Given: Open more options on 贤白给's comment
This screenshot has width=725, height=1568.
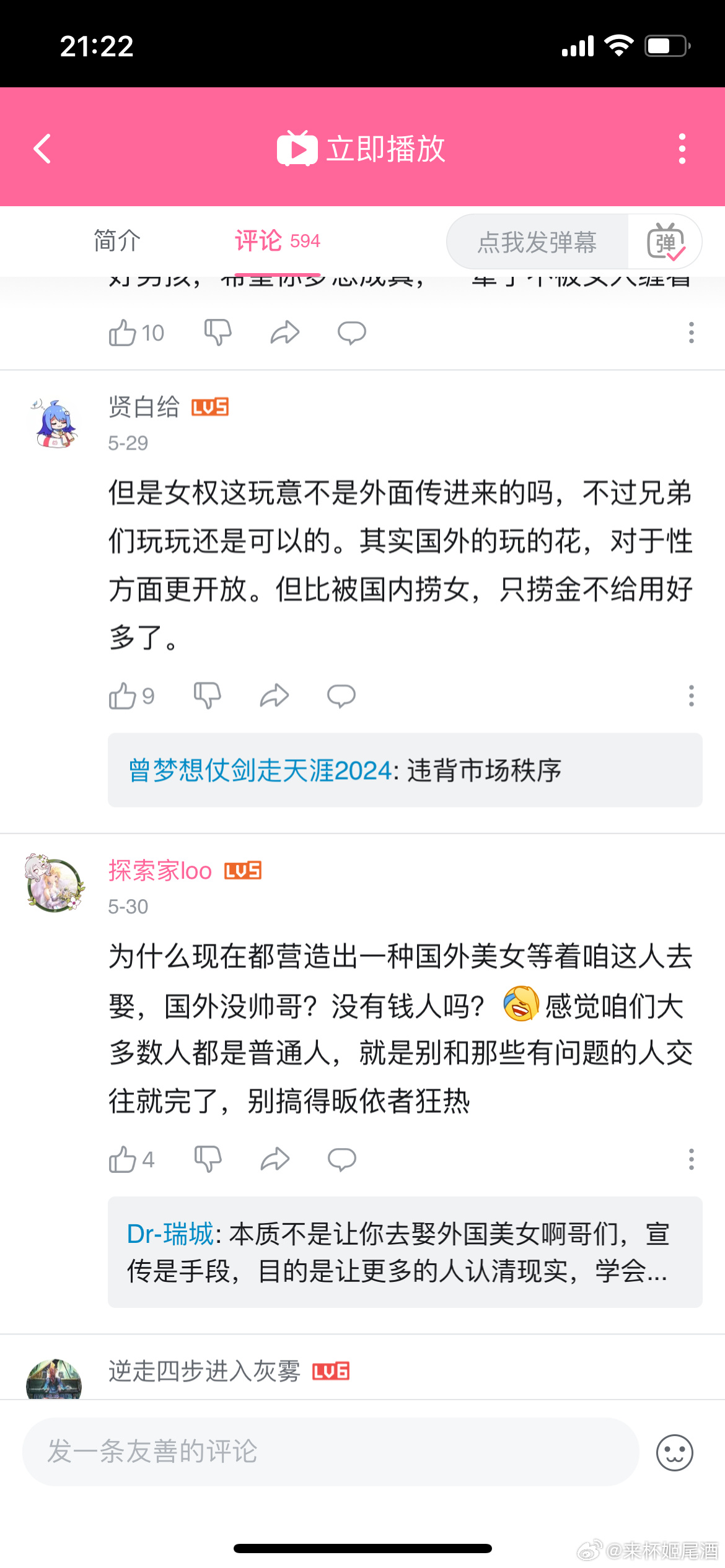Looking at the screenshot, I should pos(691,696).
